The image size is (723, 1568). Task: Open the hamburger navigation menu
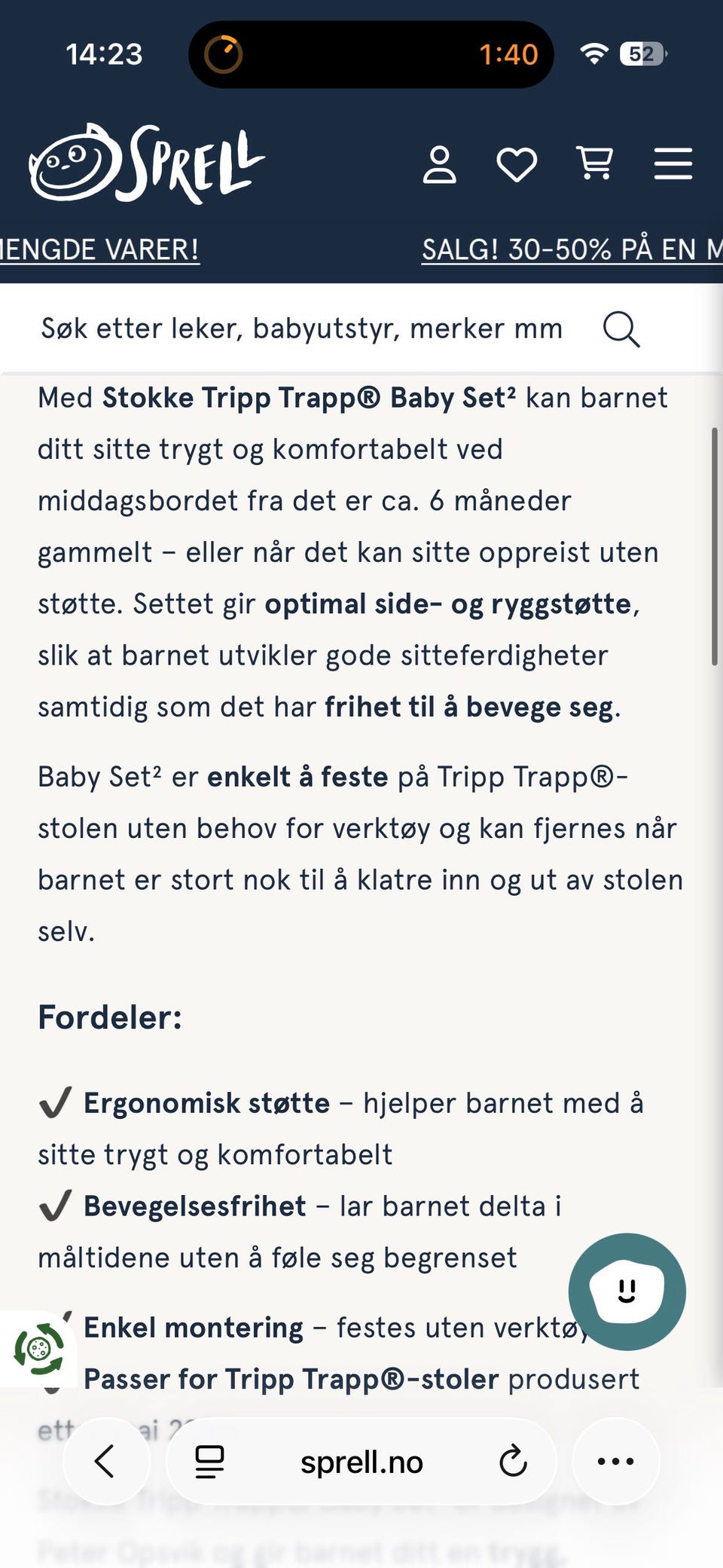point(673,164)
